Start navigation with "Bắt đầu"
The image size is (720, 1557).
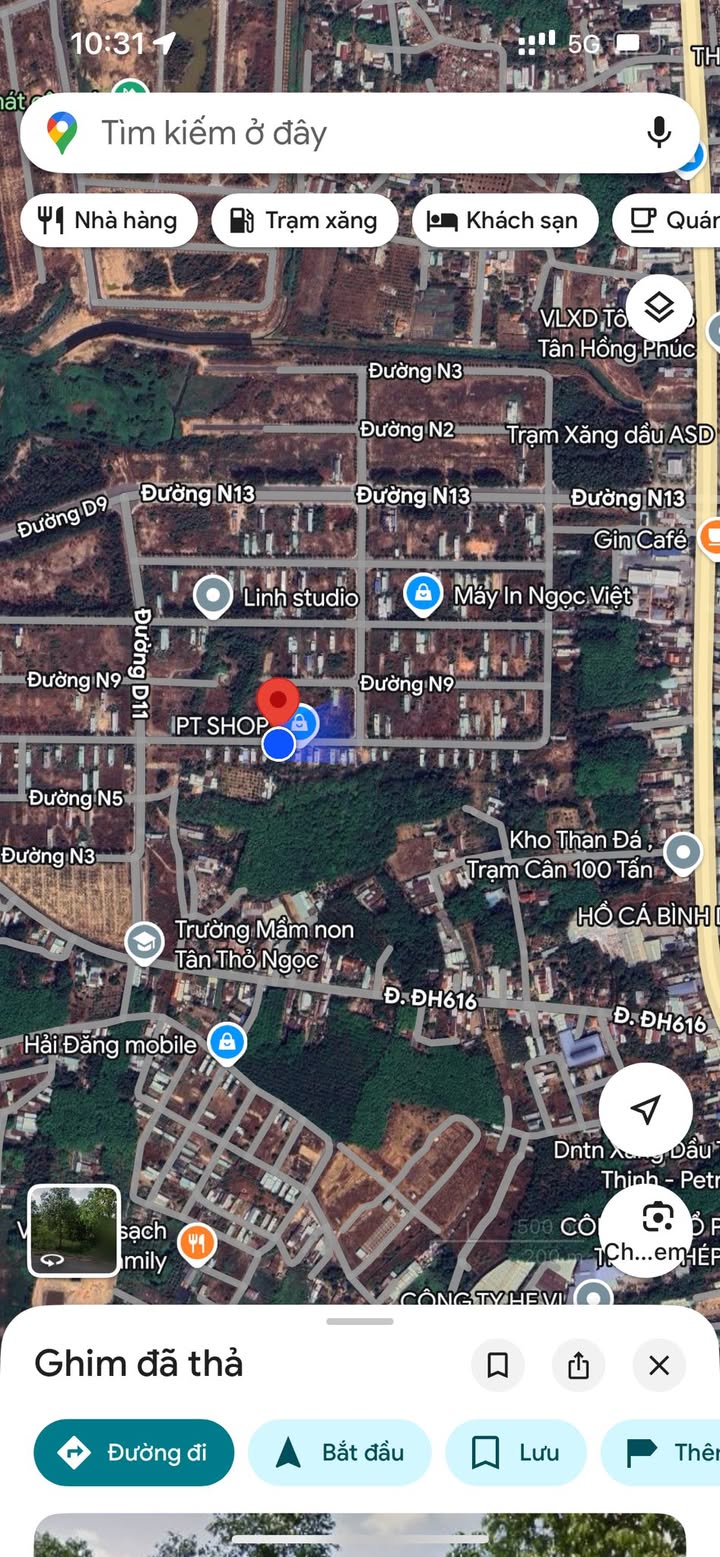click(x=339, y=1452)
